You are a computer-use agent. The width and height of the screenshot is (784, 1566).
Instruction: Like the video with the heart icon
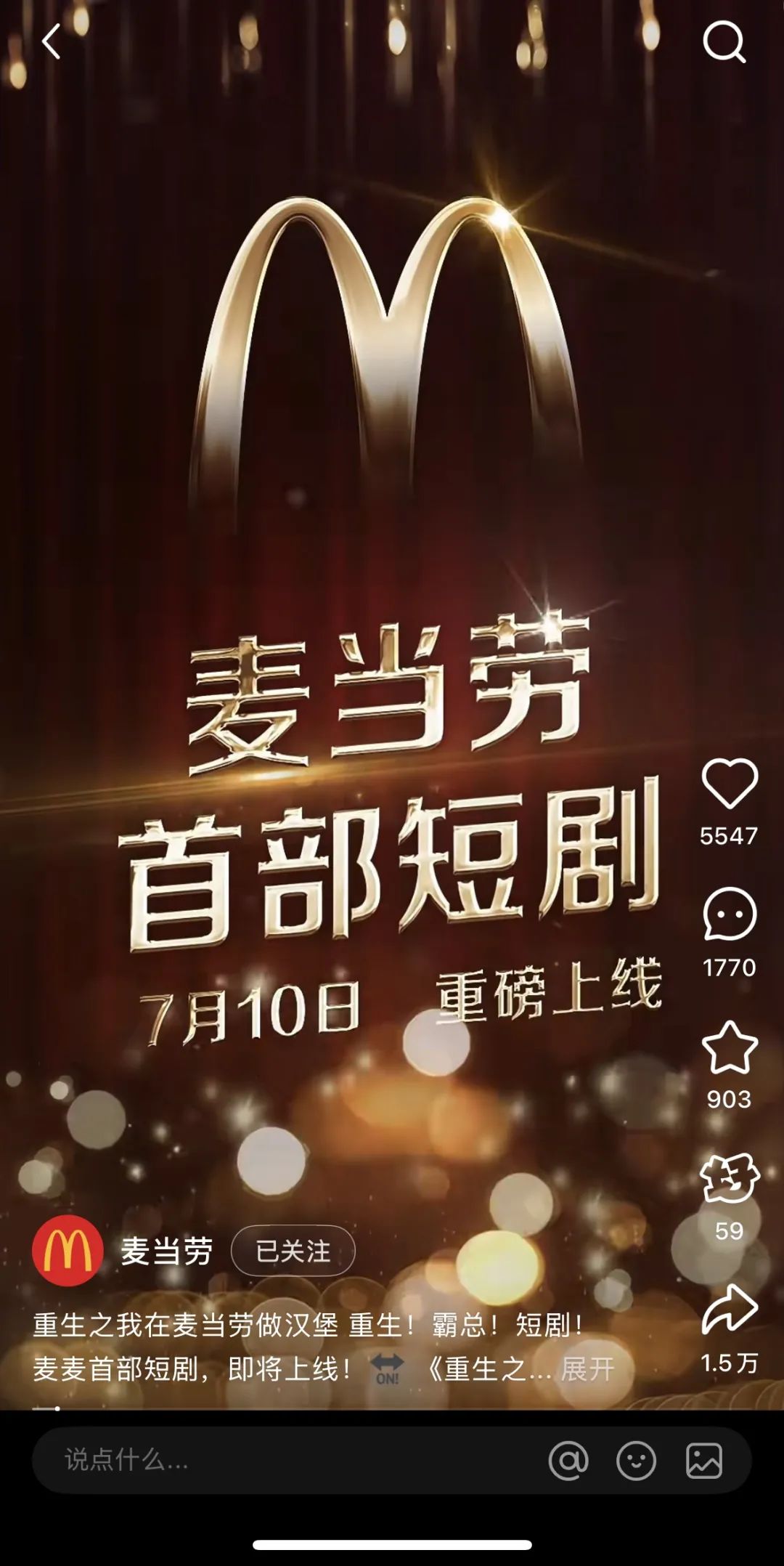(x=729, y=783)
